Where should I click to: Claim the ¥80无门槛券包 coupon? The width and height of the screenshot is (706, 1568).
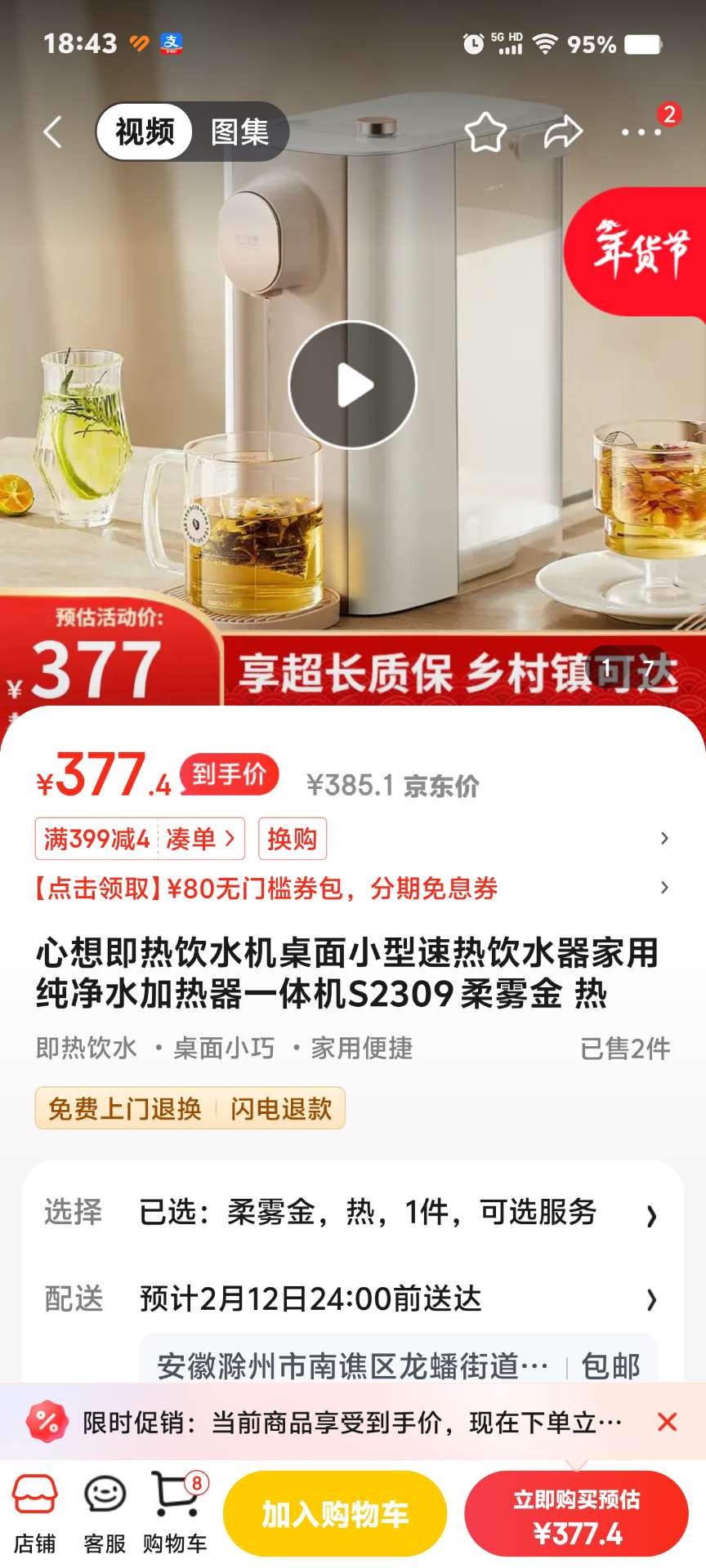[x=266, y=889]
